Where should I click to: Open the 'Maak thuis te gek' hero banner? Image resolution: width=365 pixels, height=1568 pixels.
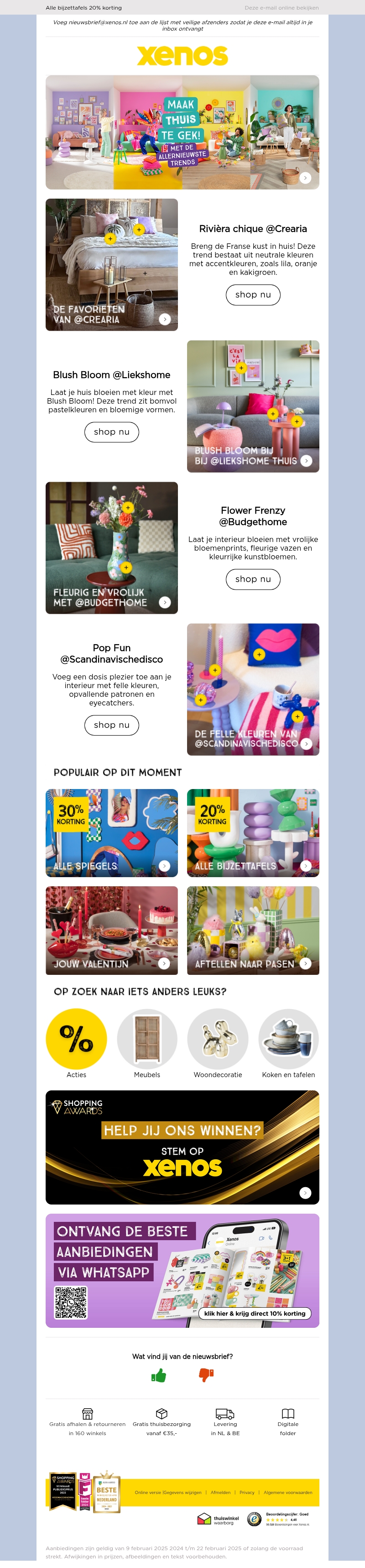coord(182,132)
